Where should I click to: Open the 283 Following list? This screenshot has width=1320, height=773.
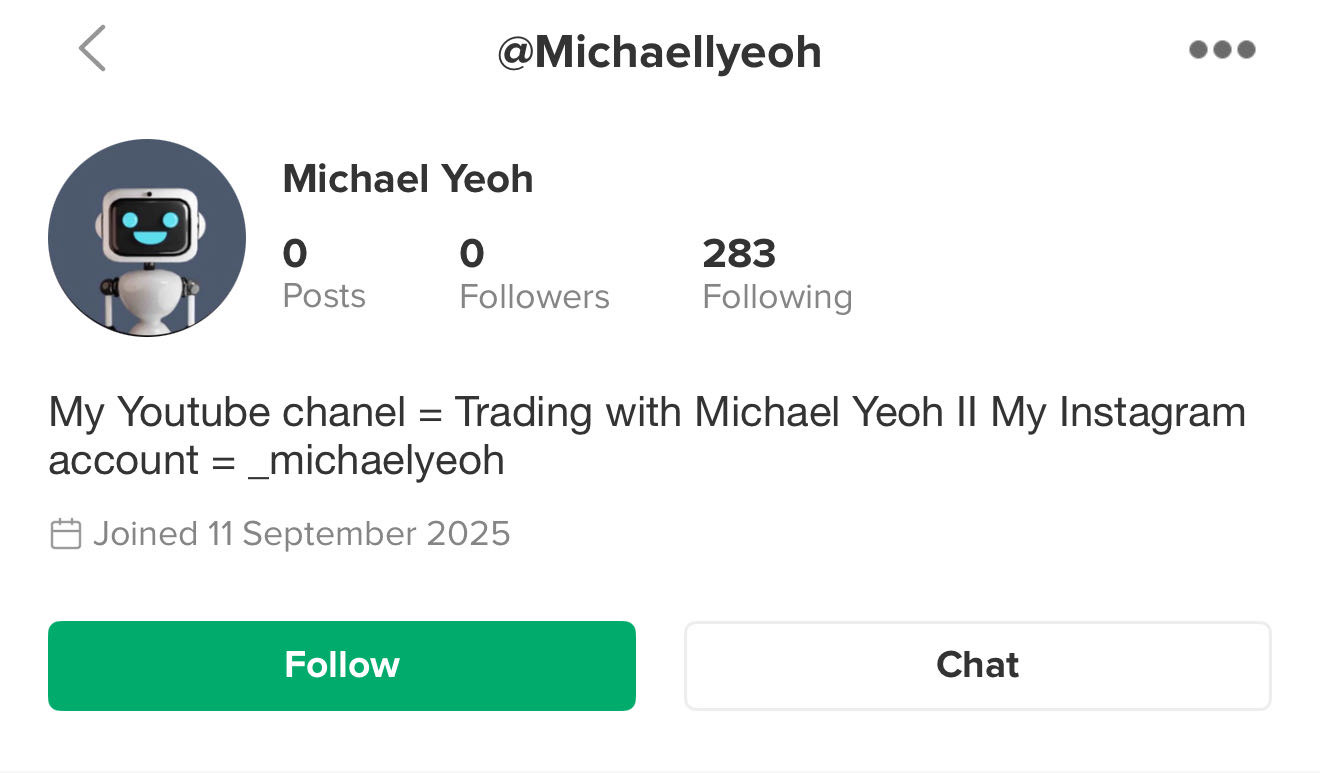[x=776, y=275]
